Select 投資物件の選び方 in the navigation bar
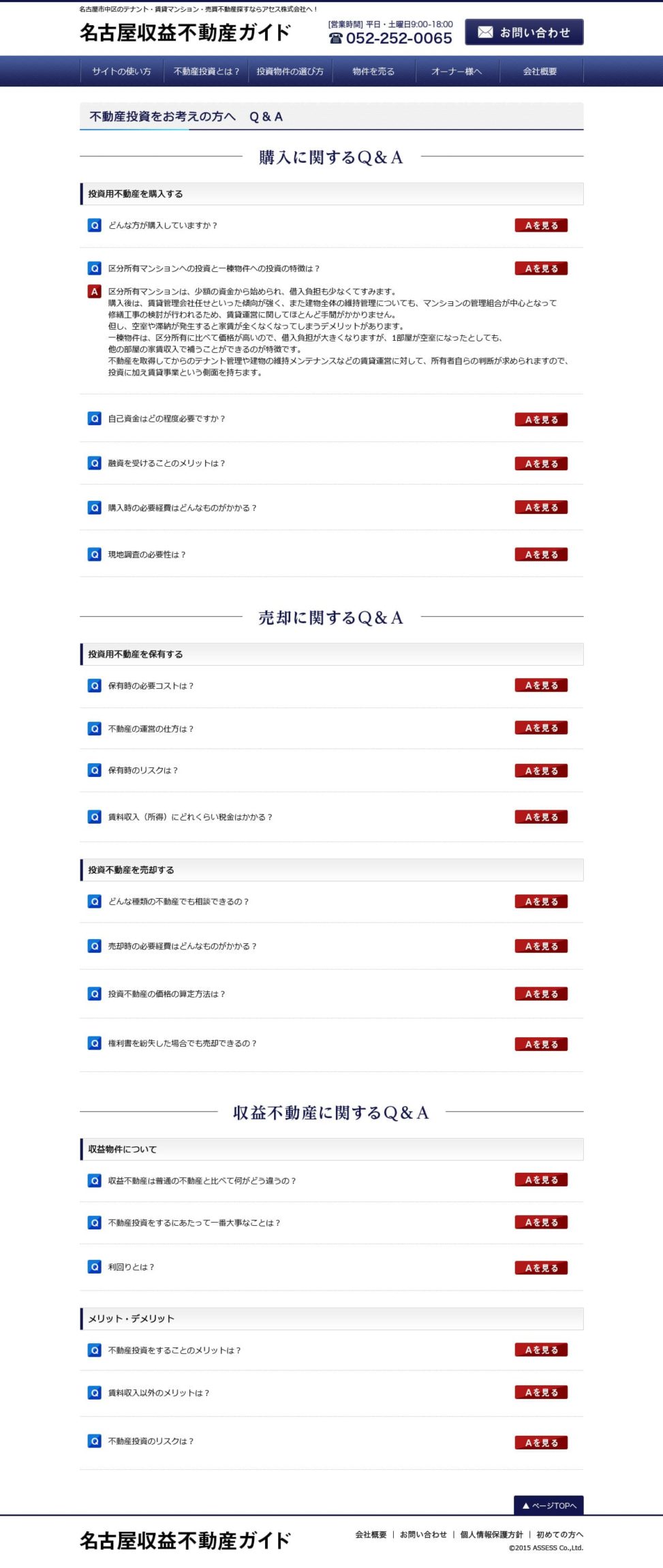The height and width of the screenshot is (1568, 663). coord(290,72)
